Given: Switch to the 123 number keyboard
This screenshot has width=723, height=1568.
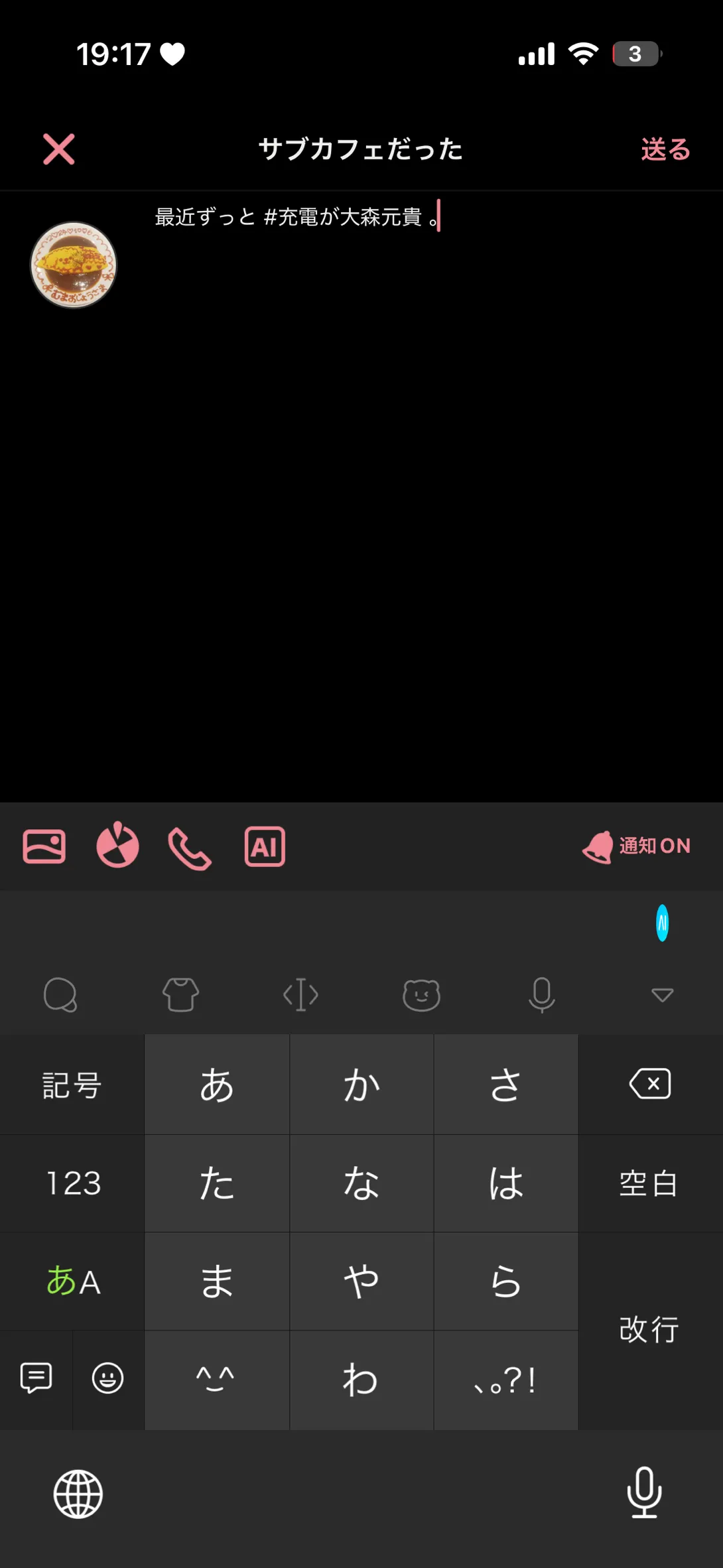Looking at the screenshot, I should point(73,1183).
